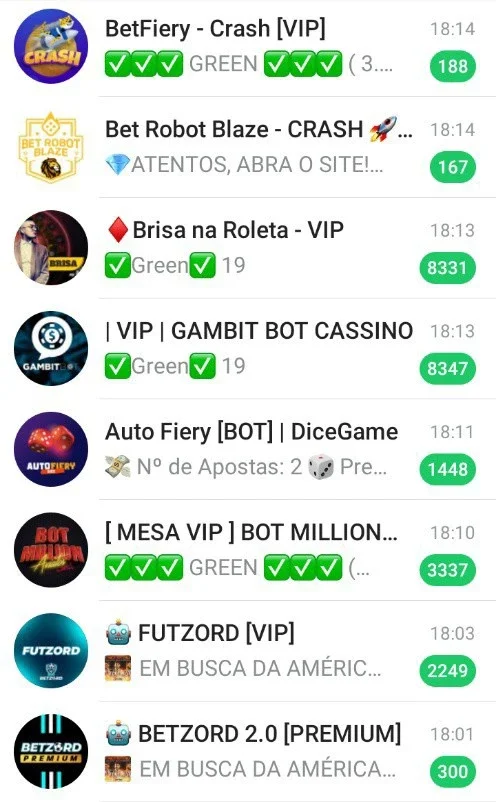This screenshot has height=802, width=496.
Task: Open the BetFiery - Crash [VIP] chat
Action: (x=248, y=47)
